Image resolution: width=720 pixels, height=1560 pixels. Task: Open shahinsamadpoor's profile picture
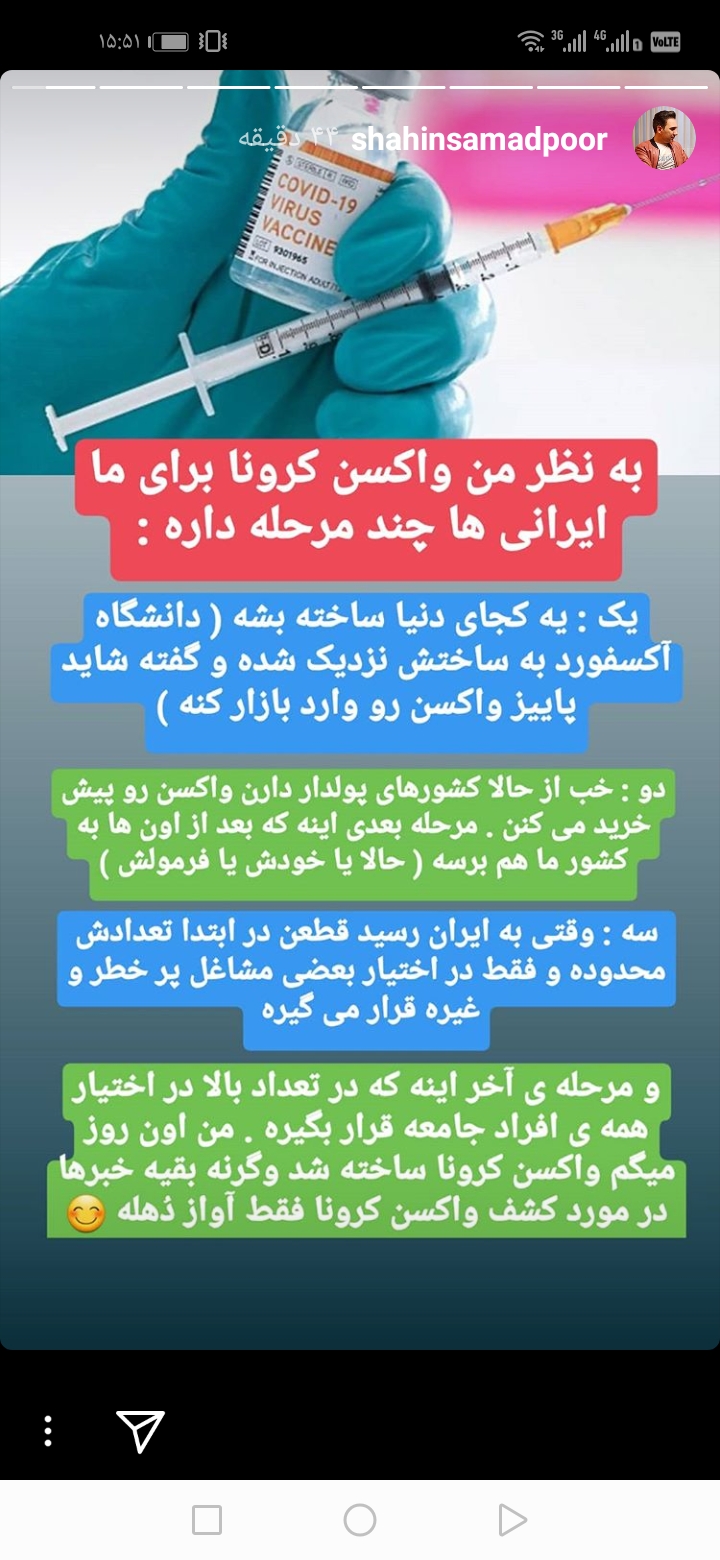(665, 138)
